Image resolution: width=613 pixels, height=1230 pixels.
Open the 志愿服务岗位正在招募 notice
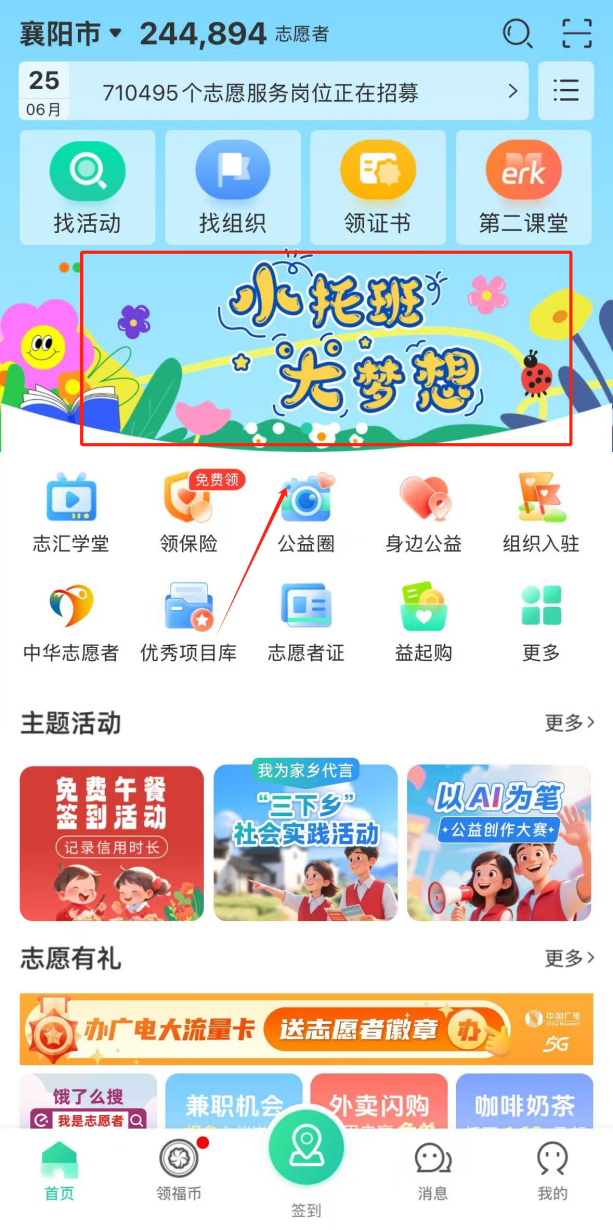(x=275, y=93)
